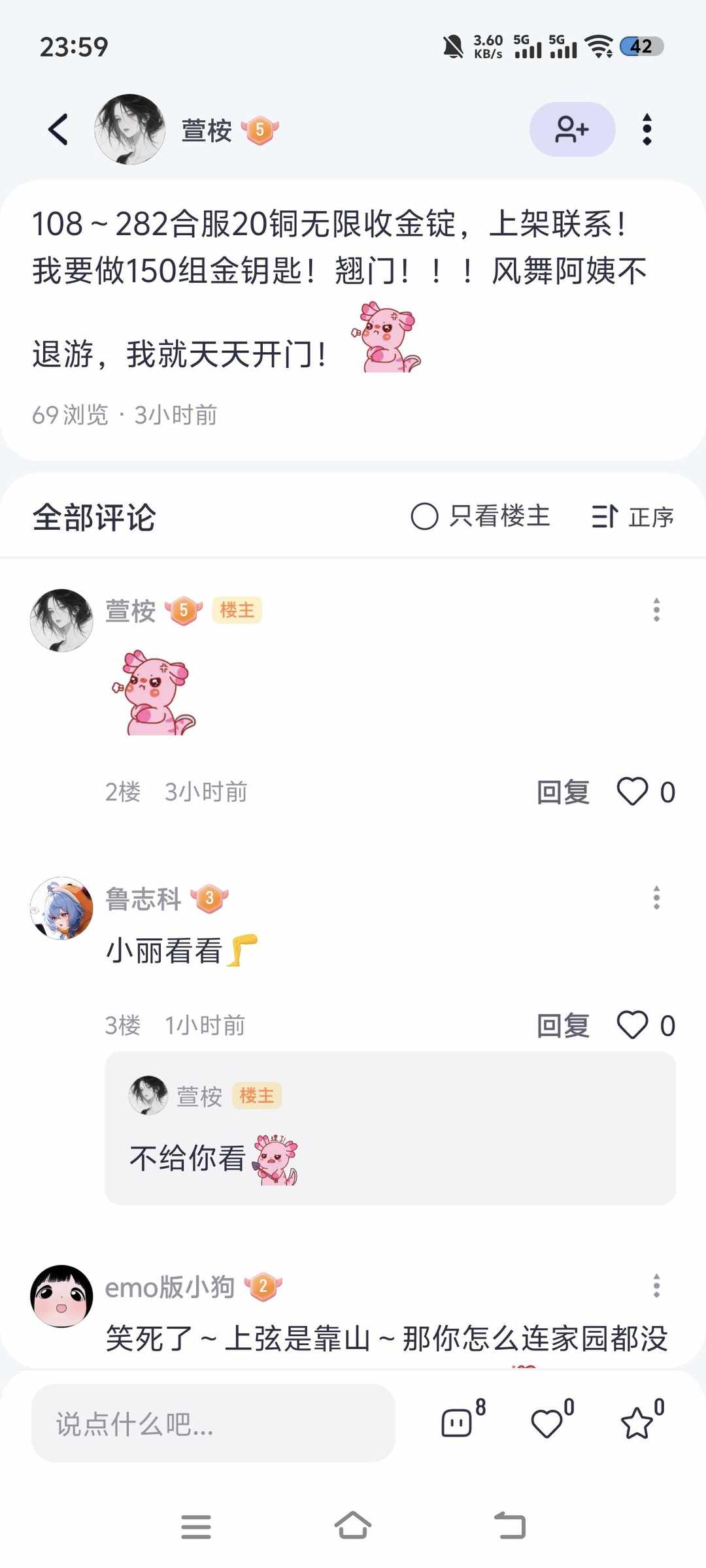This screenshot has height=1568, width=706.
Task: Like this post from the bottom bar
Action: [547, 1422]
